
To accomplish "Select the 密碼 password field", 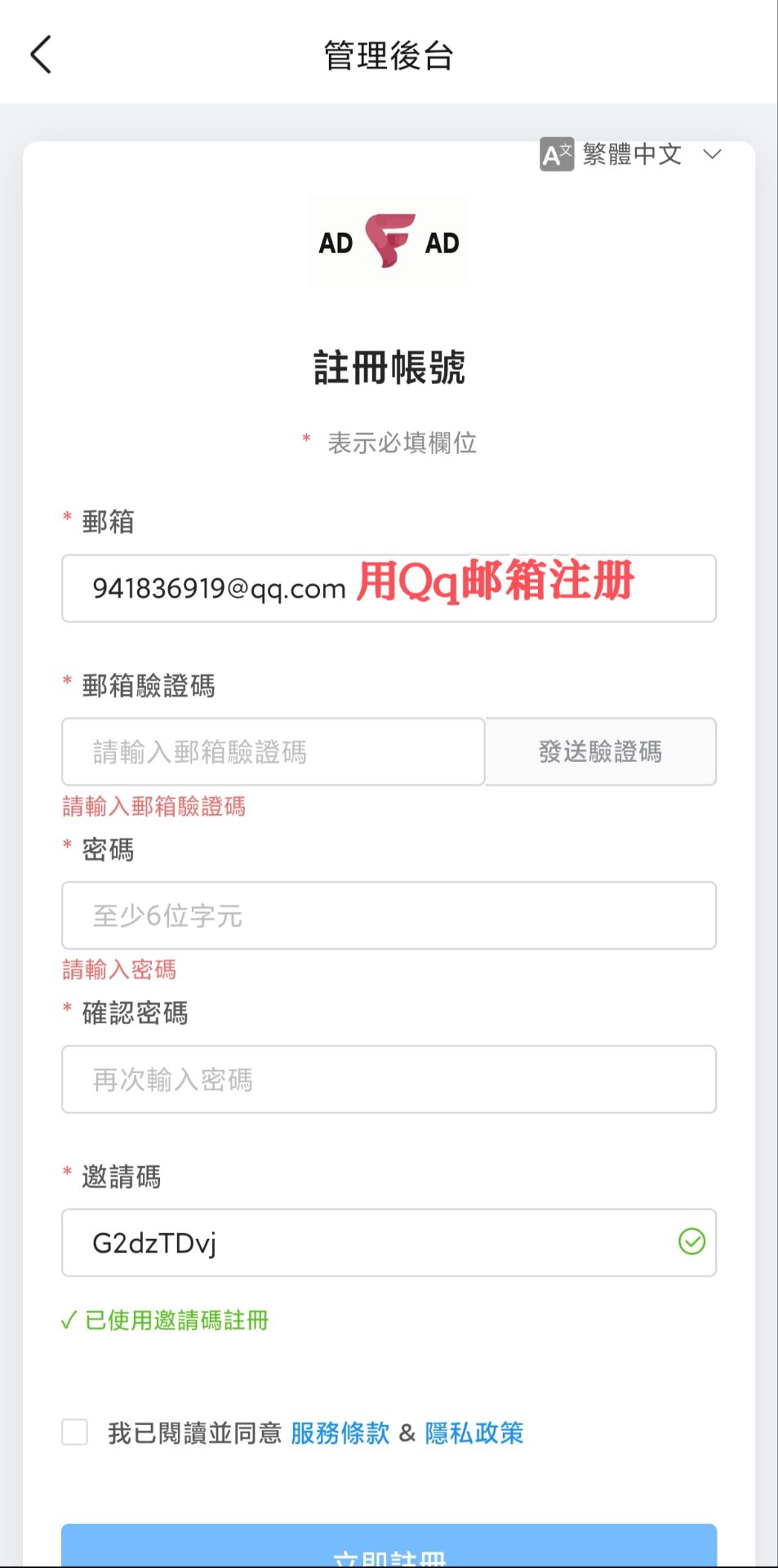I will 389,915.
